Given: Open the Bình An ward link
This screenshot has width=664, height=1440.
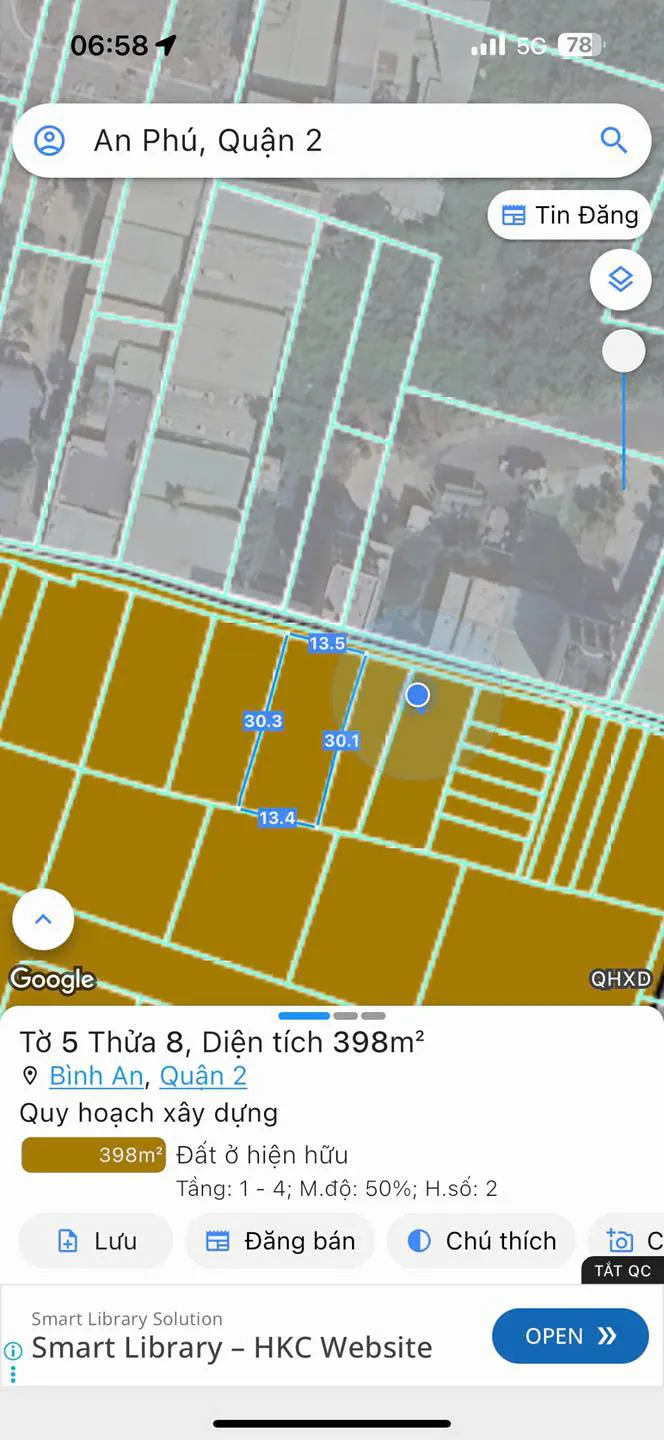Looking at the screenshot, I should point(96,1076).
